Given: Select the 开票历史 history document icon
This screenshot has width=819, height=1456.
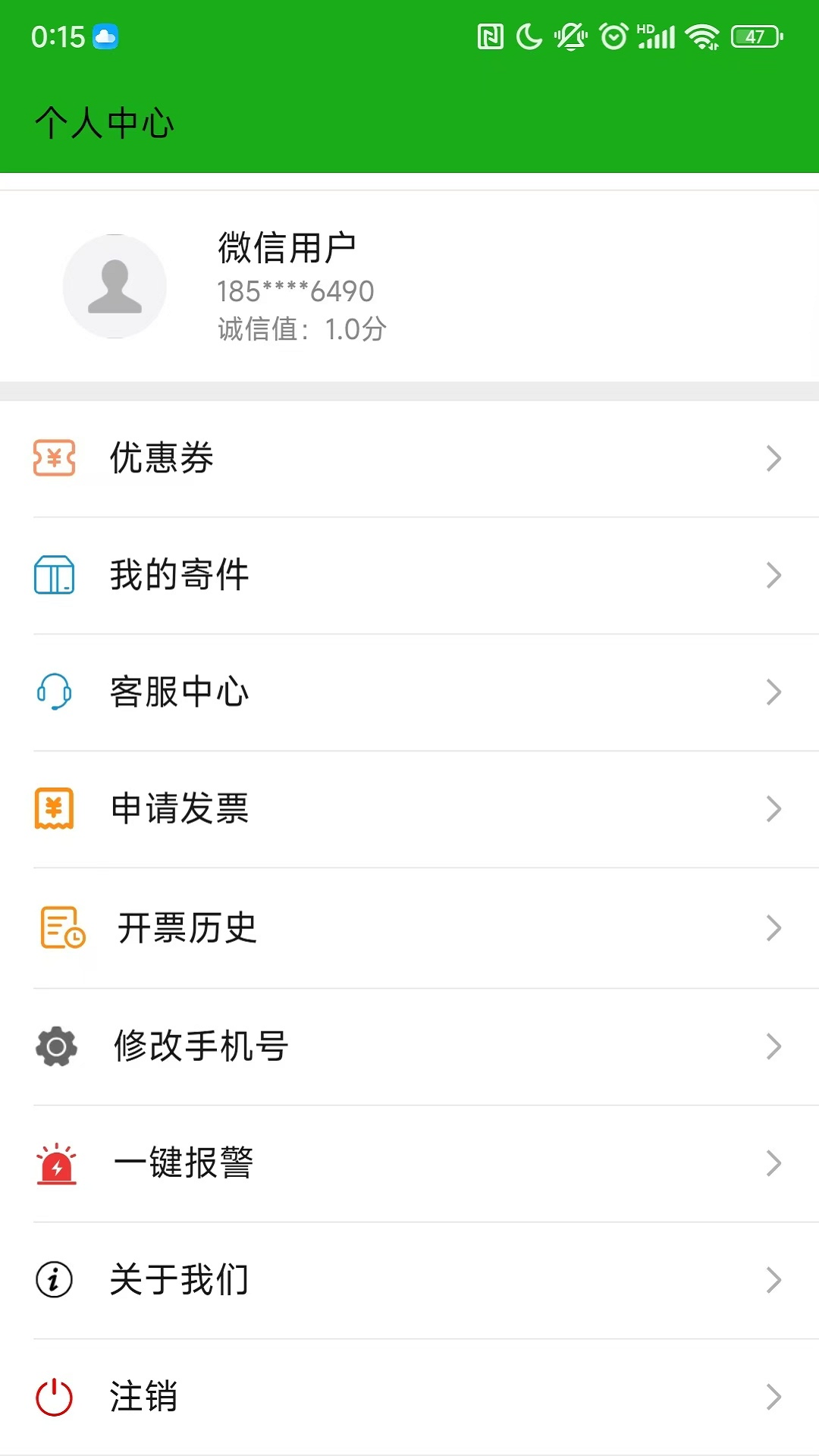Looking at the screenshot, I should pos(61,927).
